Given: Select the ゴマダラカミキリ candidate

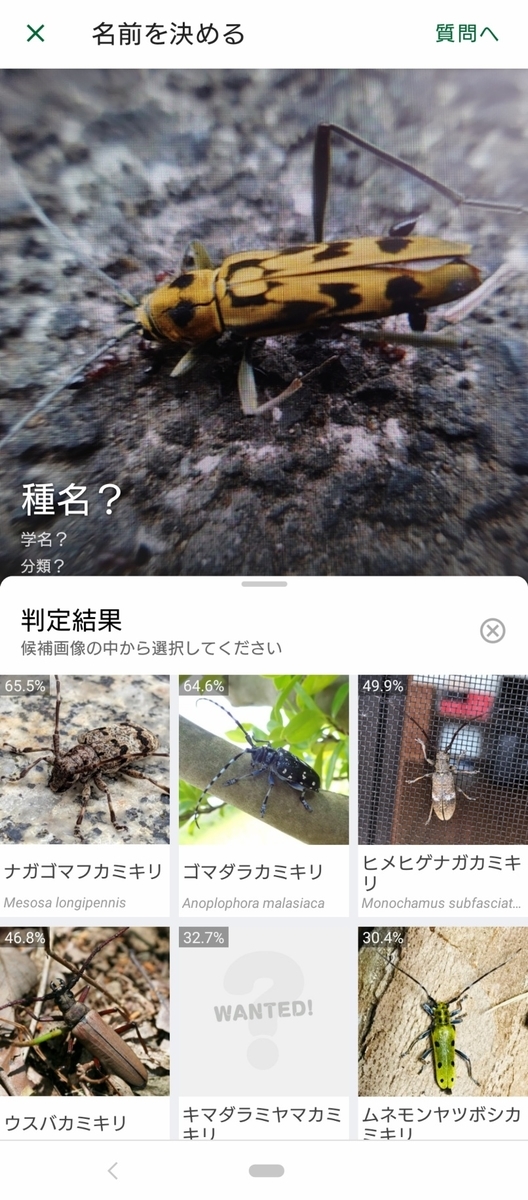Looking at the screenshot, I should pyautogui.click(x=264, y=795).
